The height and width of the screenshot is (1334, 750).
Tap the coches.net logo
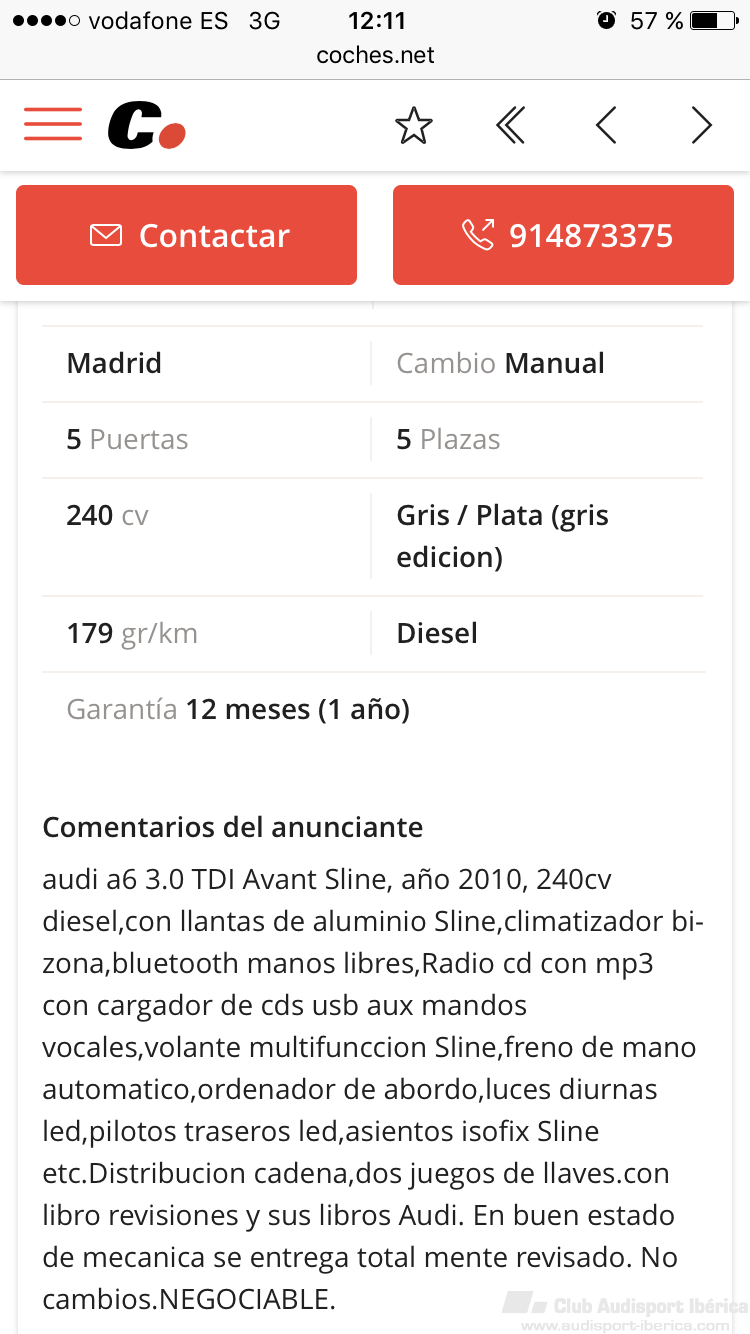147,126
